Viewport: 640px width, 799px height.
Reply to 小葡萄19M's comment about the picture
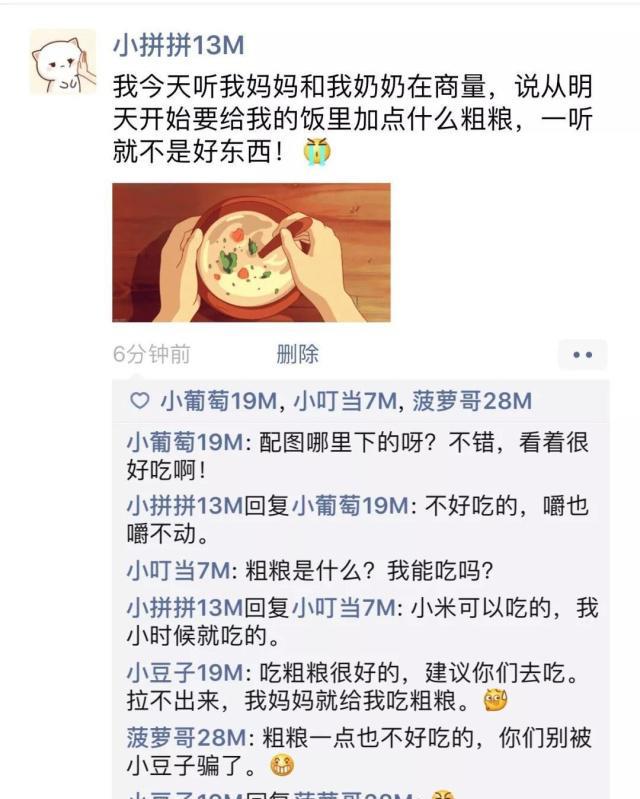point(358,456)
